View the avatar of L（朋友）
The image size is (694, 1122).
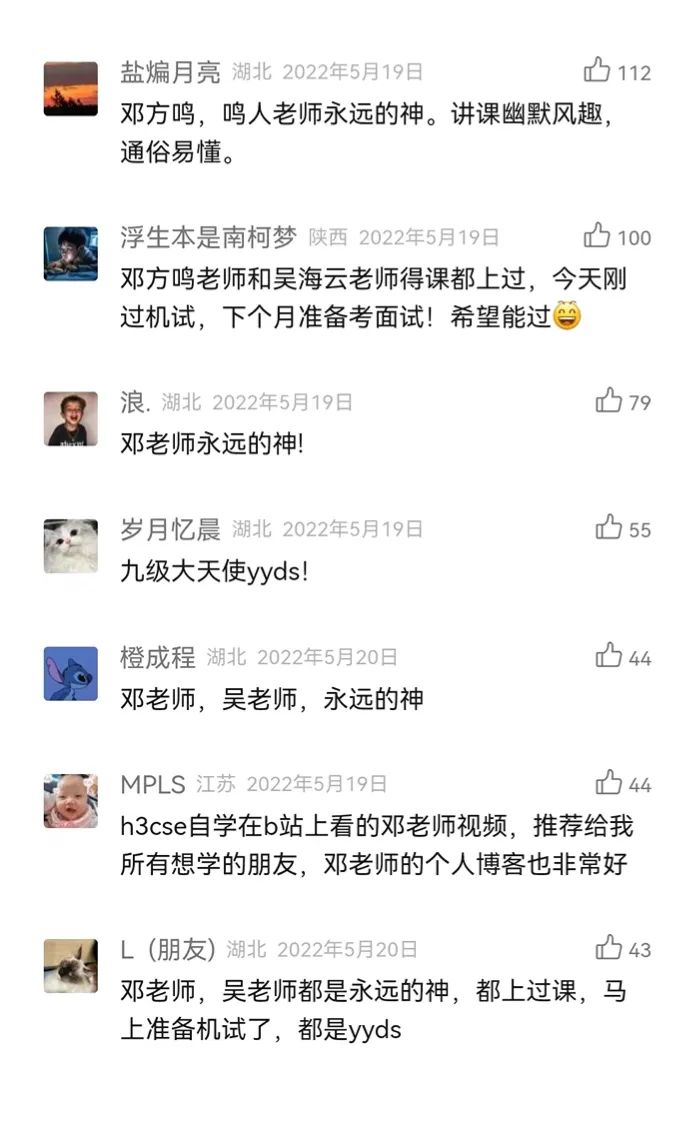tap(71, 965)
